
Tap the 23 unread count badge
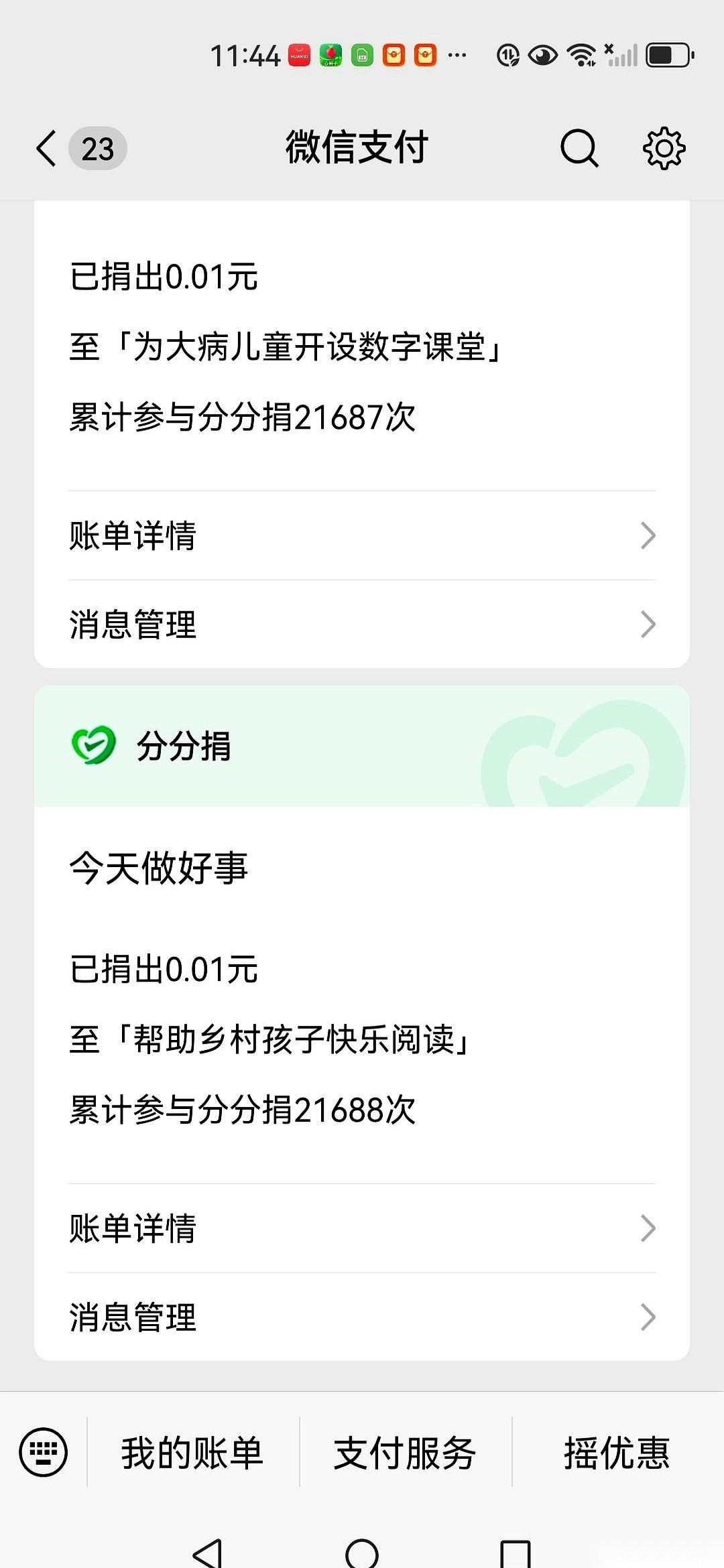pos(97,147)
